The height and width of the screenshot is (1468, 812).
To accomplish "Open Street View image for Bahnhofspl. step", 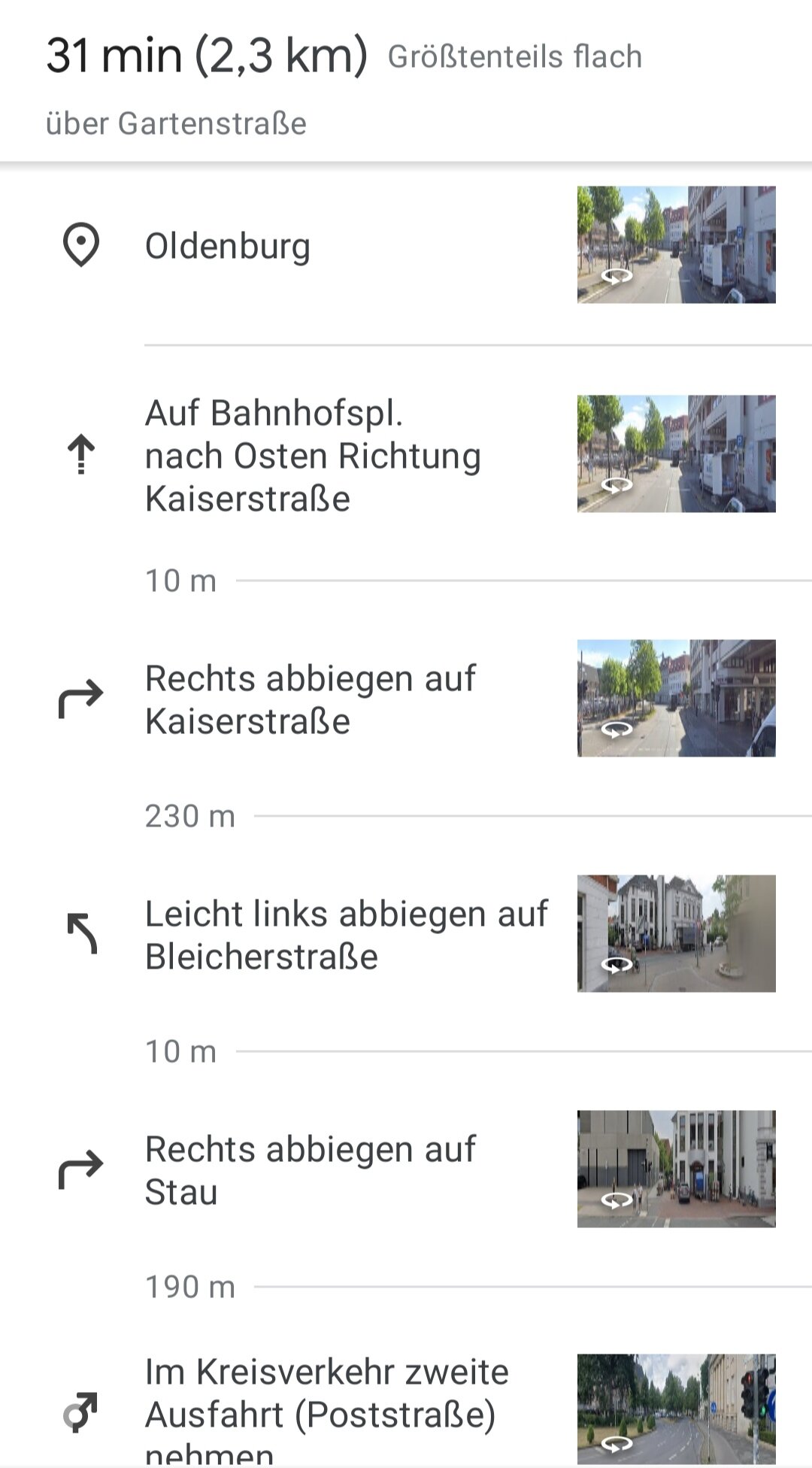I will click(x=676, y=453).
